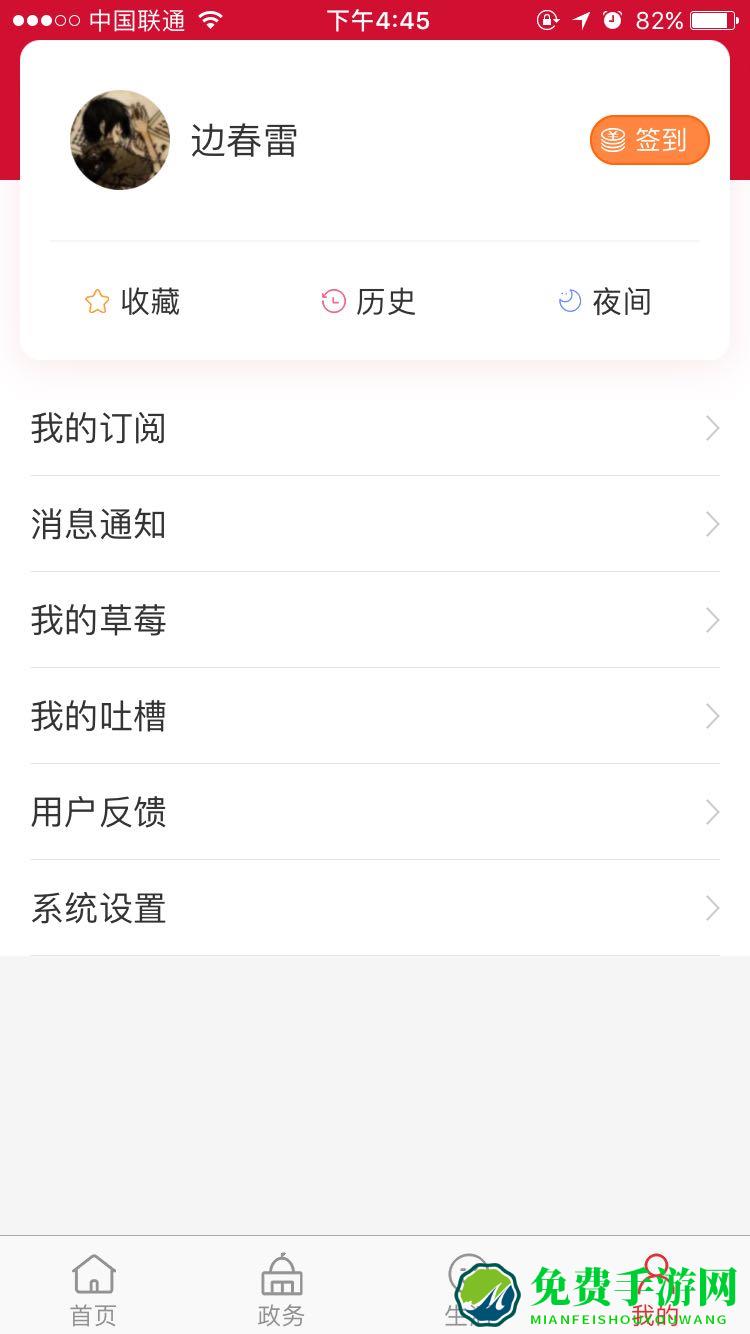Tap the 签到 check-in button
This screenshot has height=1334, width=750.
coord(649,140)
